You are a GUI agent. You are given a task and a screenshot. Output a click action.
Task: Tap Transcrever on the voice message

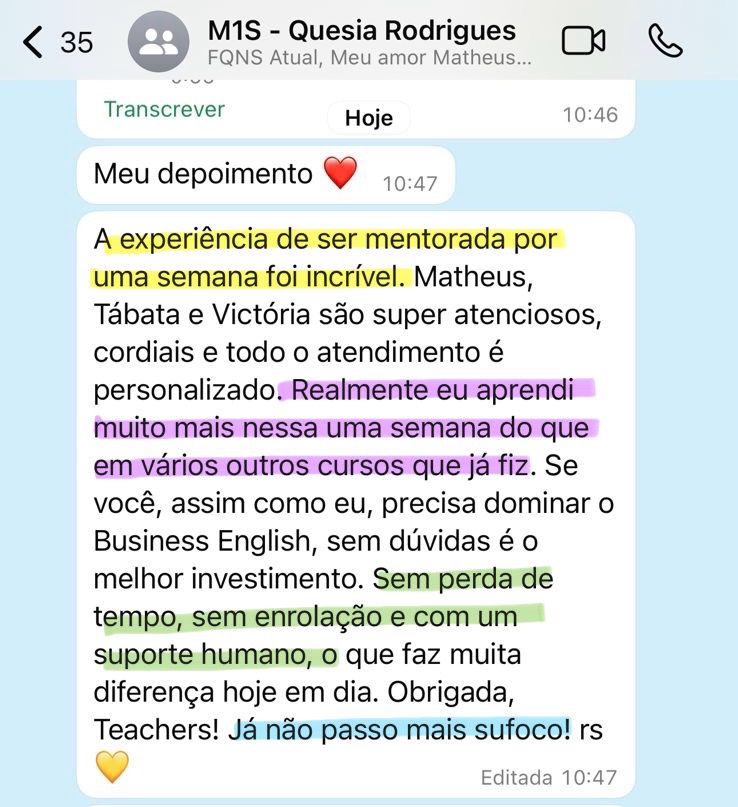[164, 109]
